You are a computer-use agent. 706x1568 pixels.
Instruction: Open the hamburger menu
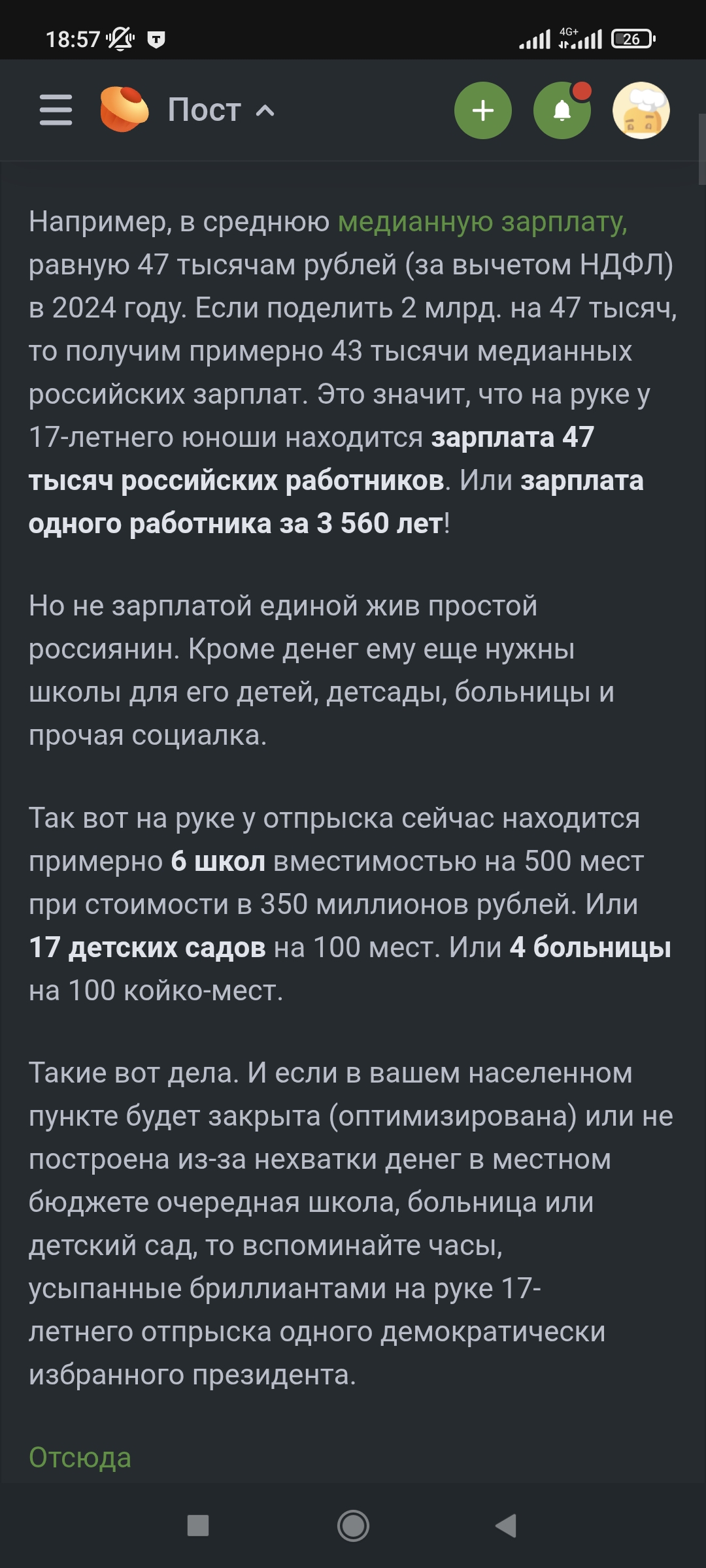[56, 110]
